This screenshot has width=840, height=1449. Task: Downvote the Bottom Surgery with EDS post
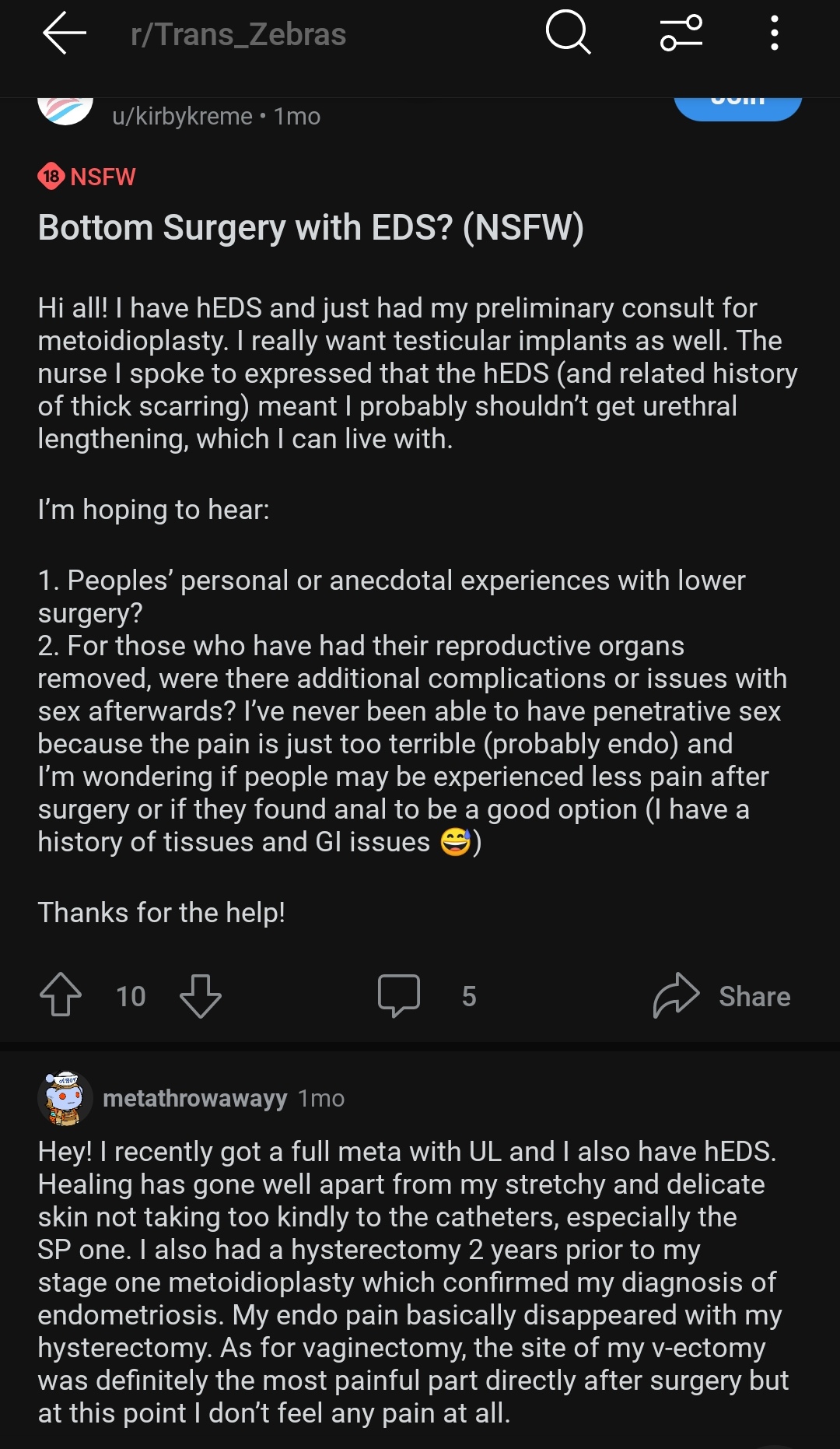pos(201,995)
